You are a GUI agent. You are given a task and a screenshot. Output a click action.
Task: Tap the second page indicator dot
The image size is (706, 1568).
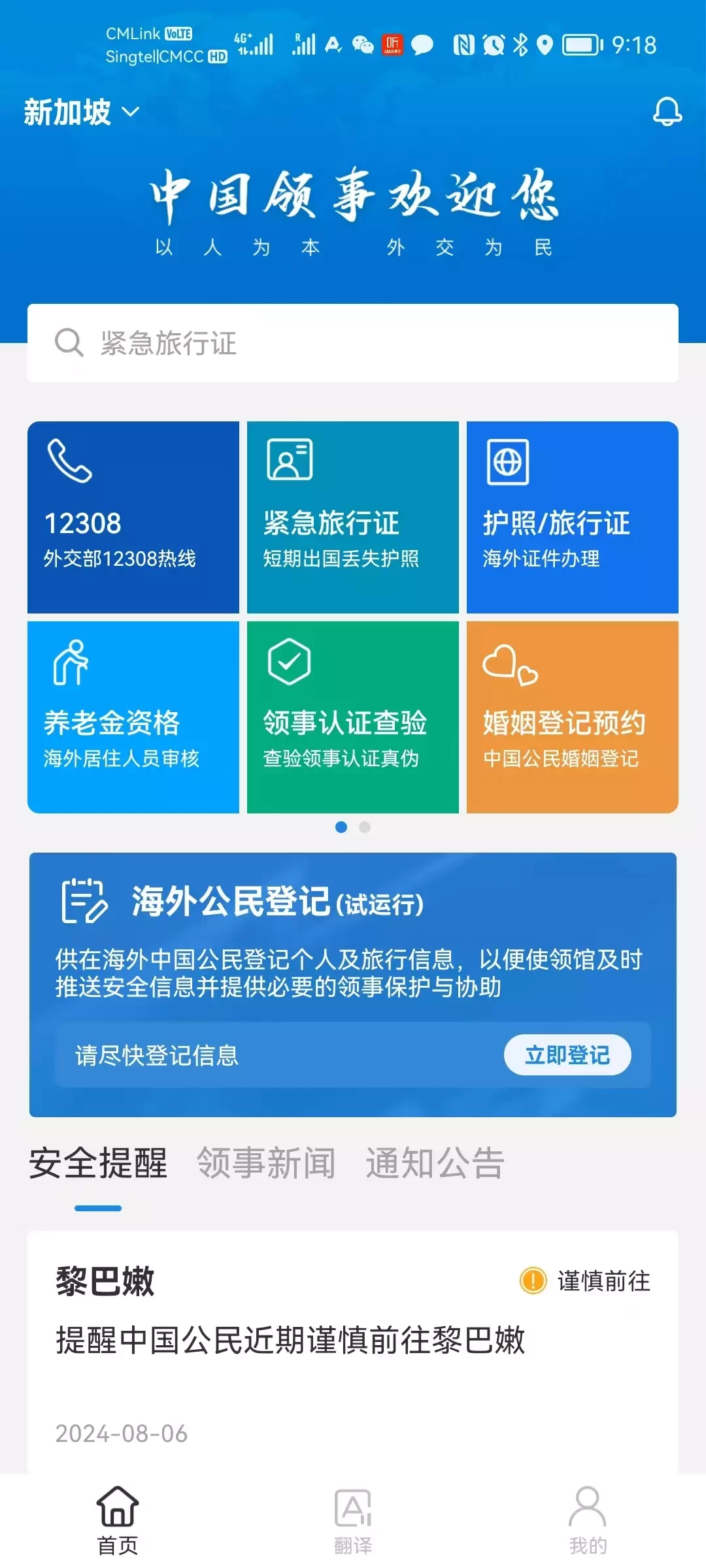[365, 827]
